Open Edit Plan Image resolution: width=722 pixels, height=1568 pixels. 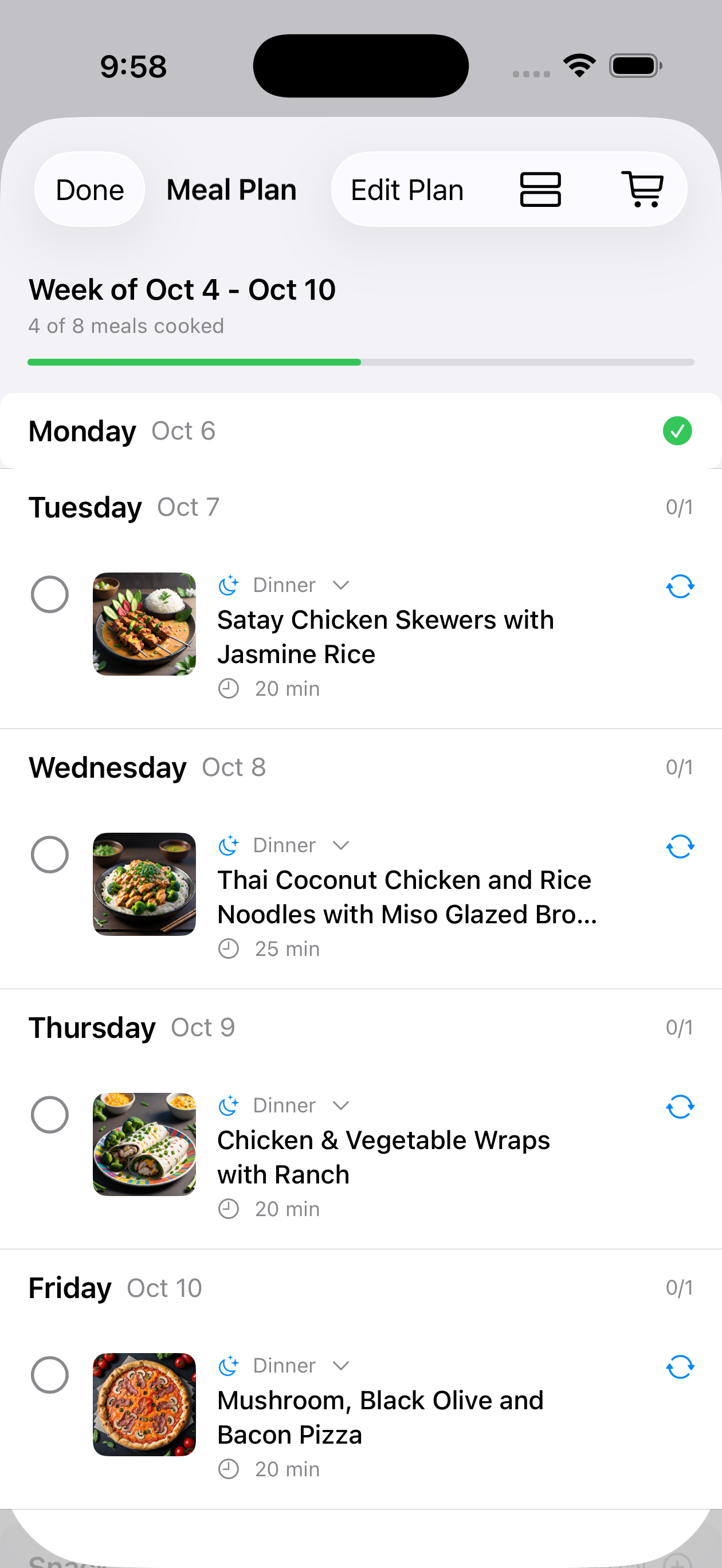[x=407, y=190]
